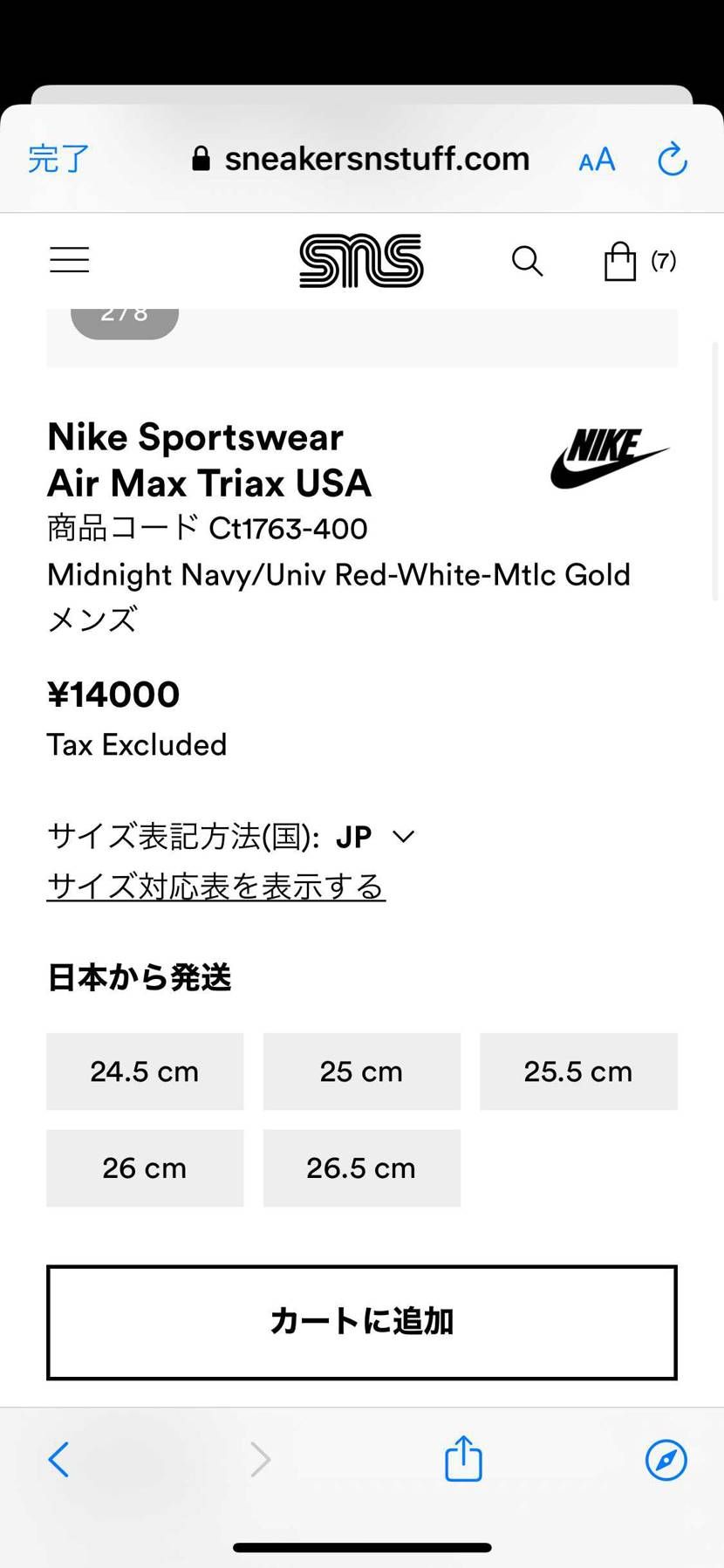The width and height of the screenshot is (724, 1568).
Task: Click the Nike swoosh brand logo
Action: click(x=611, y=455)
